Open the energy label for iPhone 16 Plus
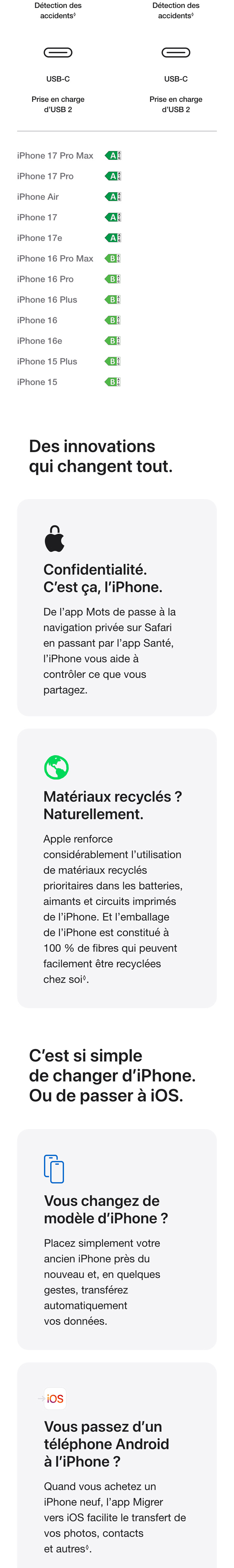The height and width of the screenshot is (1568, 234). (x=113, y=299)
